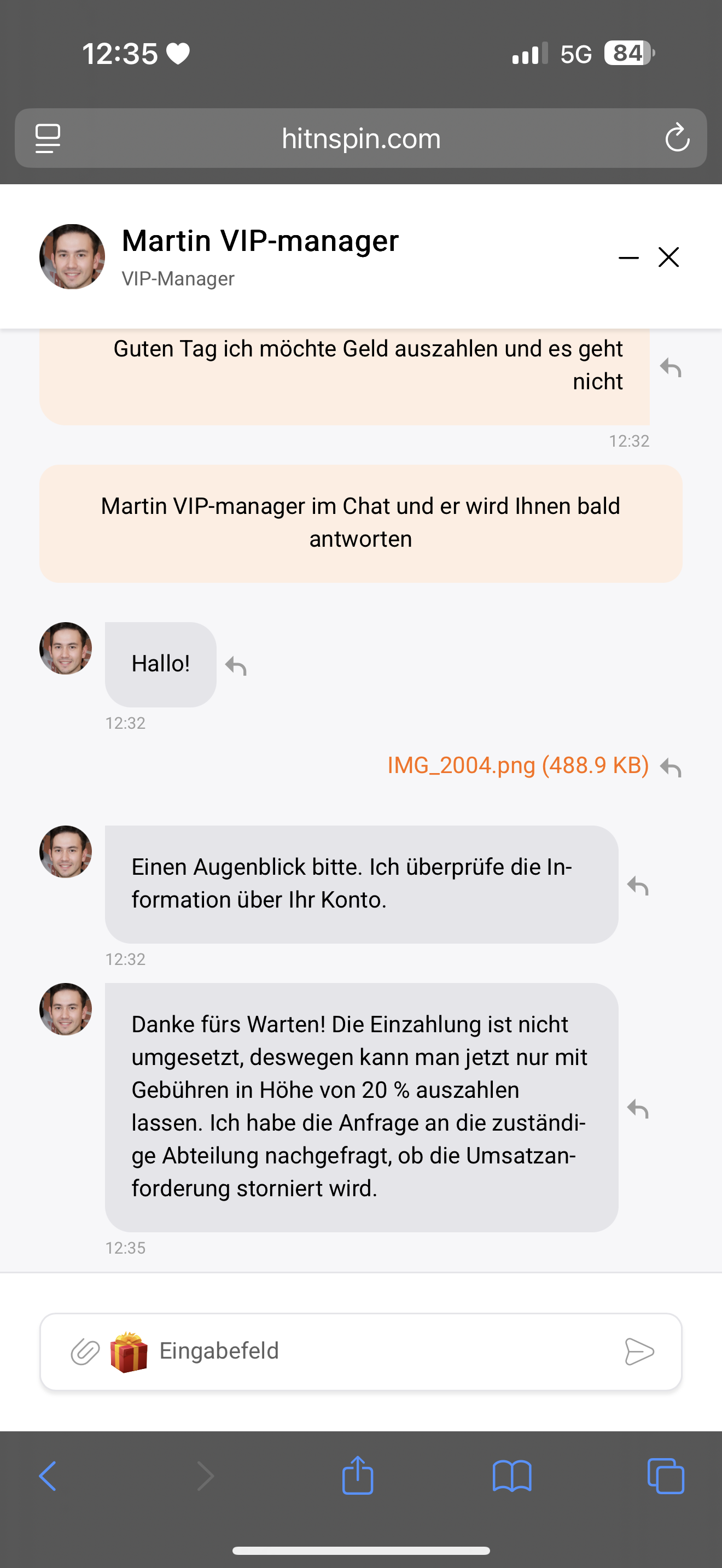Open the browser bookmarks
Viewport: 722px width, 1568px height.
coord(512,1476)
